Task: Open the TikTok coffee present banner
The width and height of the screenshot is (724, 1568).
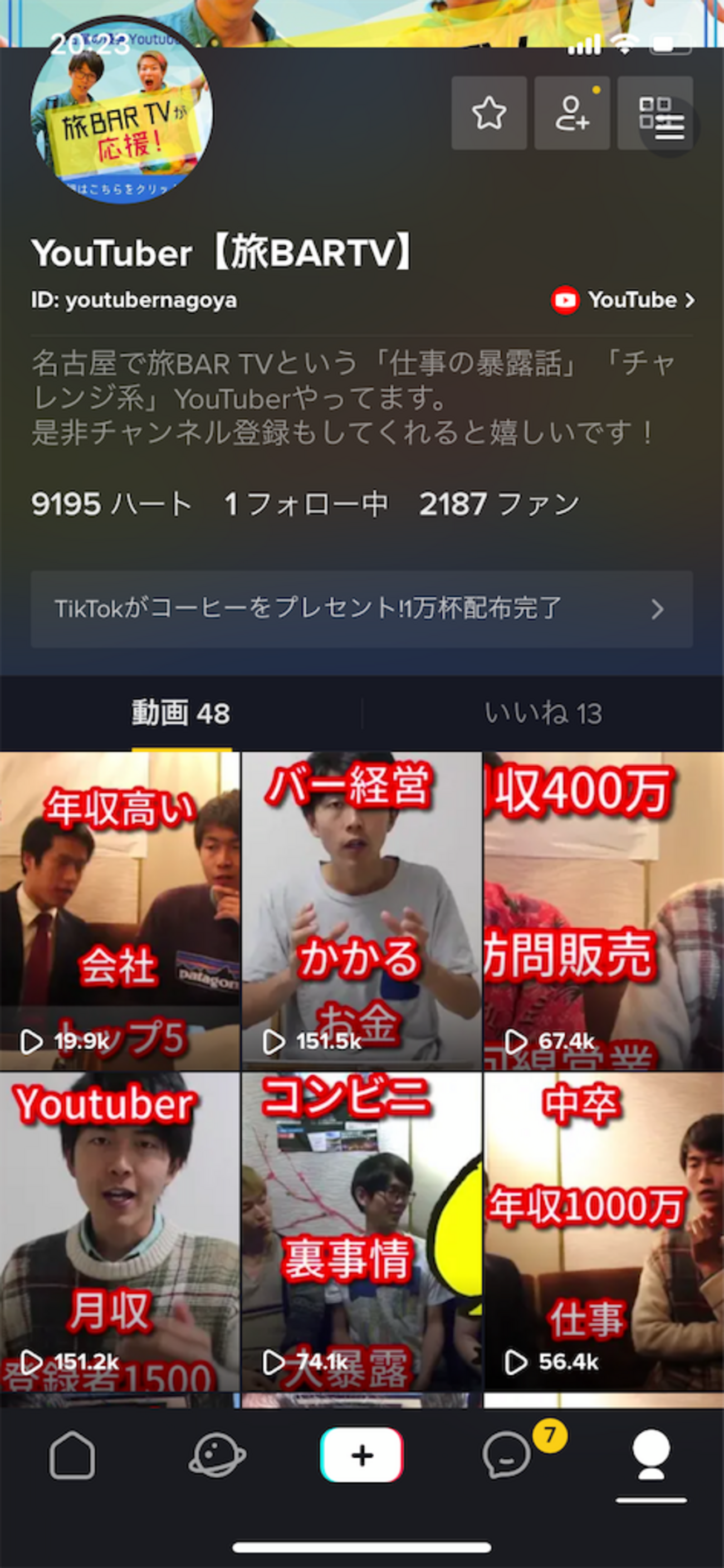Action: (361, 608)
